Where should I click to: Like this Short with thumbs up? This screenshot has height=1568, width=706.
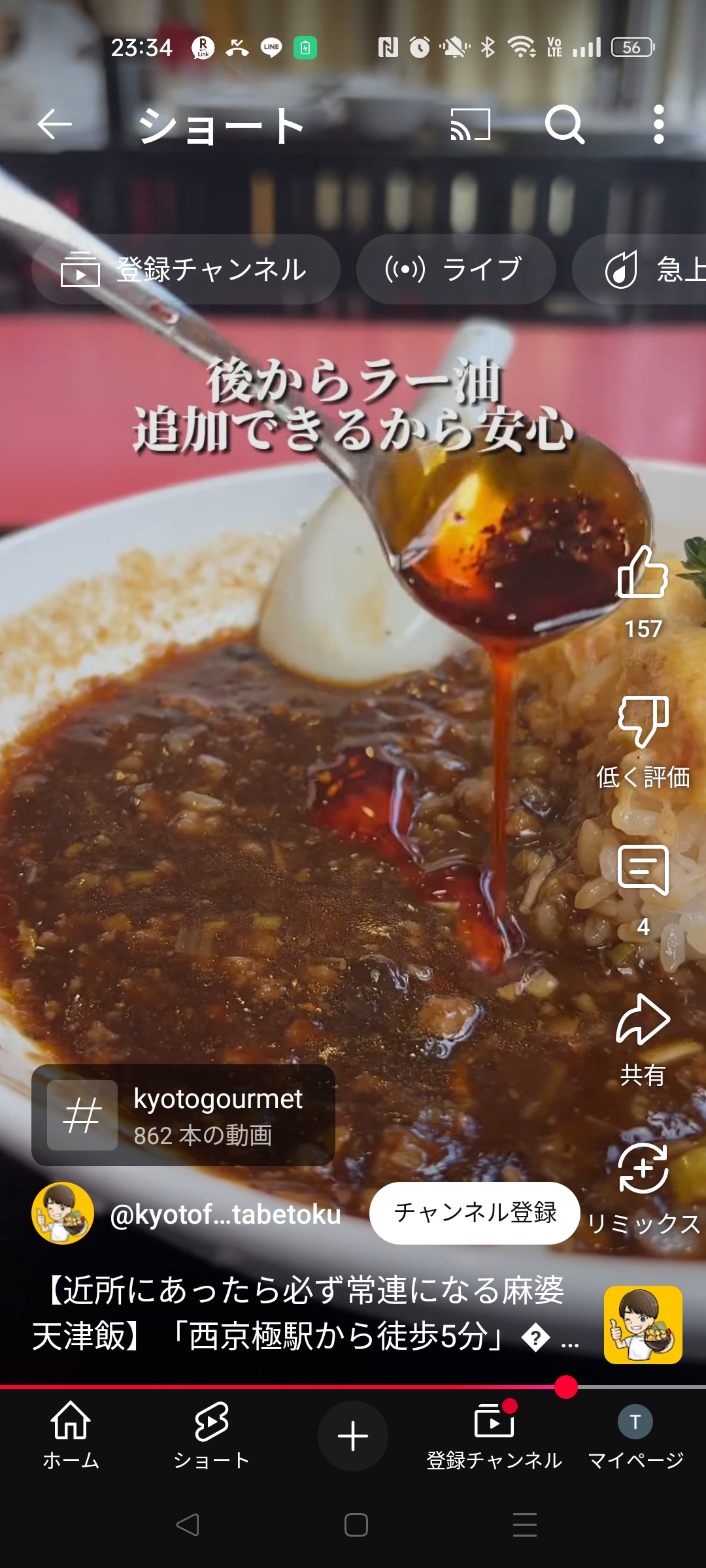click(643, 574)
